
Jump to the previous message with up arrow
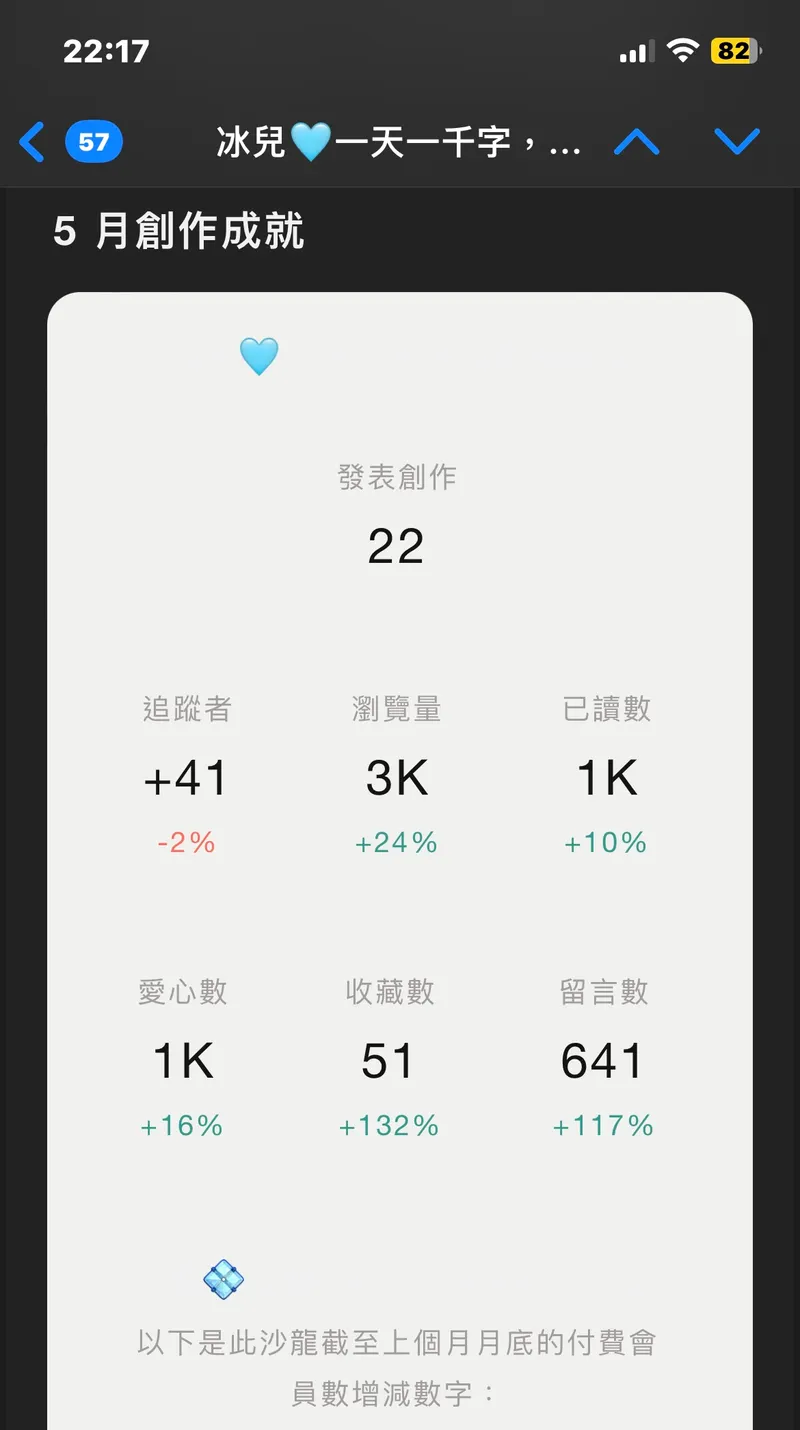tap(637, 142)
